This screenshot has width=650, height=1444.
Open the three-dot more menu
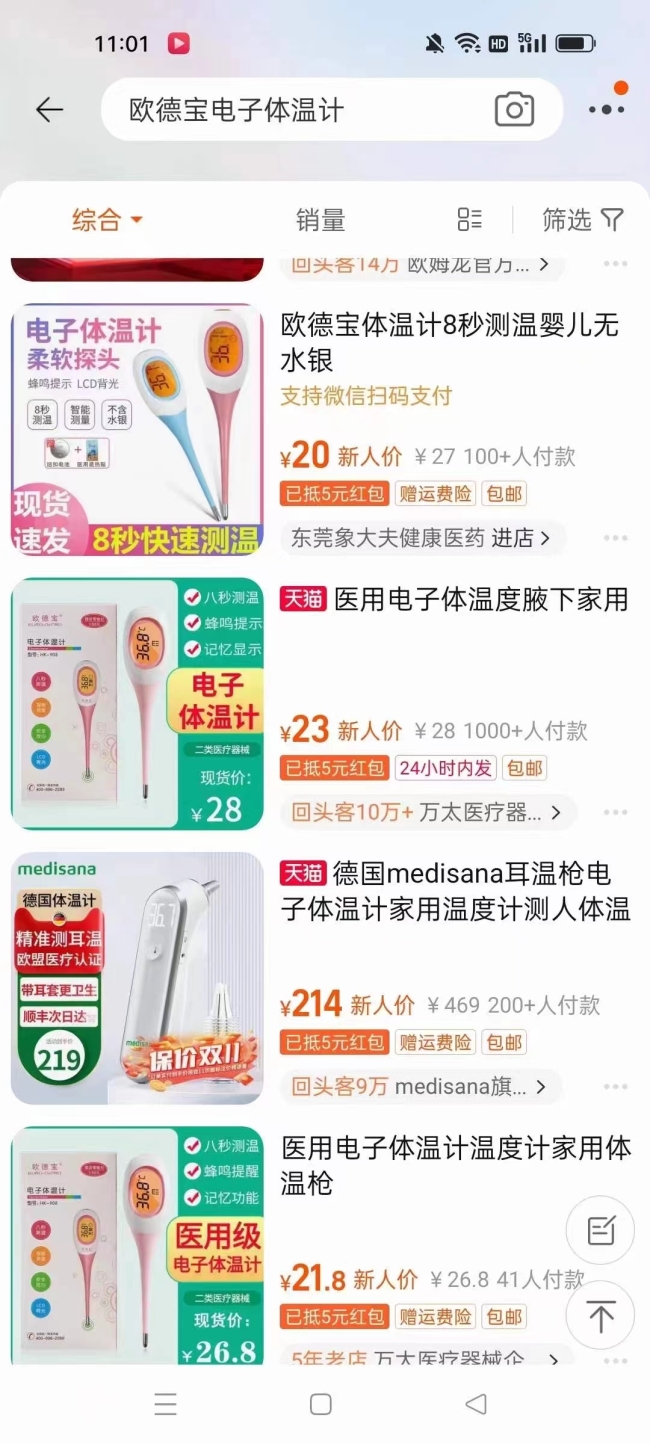(x=606, y=110)
